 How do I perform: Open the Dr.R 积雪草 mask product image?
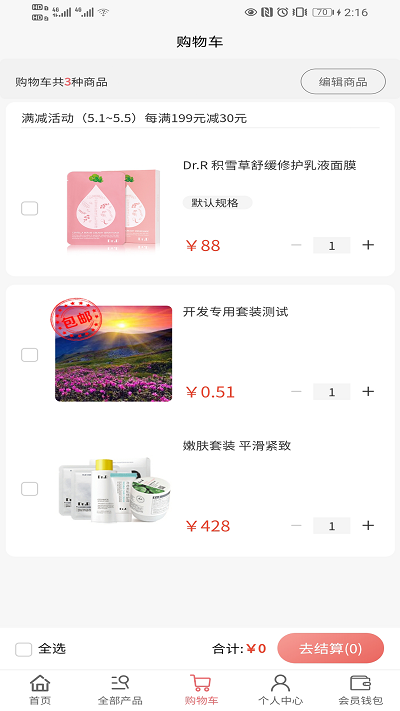pyautogui.click(x=113, y=209)
